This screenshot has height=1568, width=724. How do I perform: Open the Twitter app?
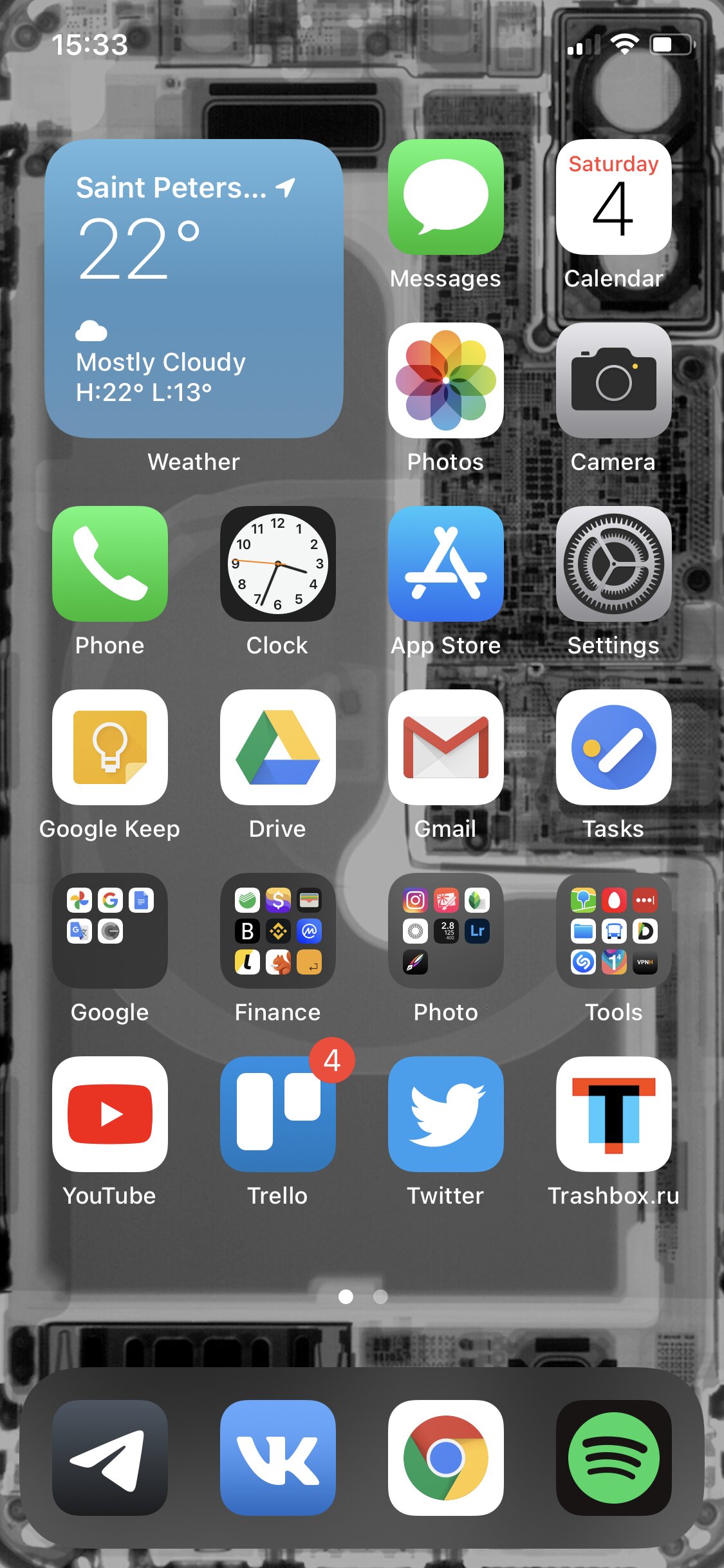tap(446, 1114)
